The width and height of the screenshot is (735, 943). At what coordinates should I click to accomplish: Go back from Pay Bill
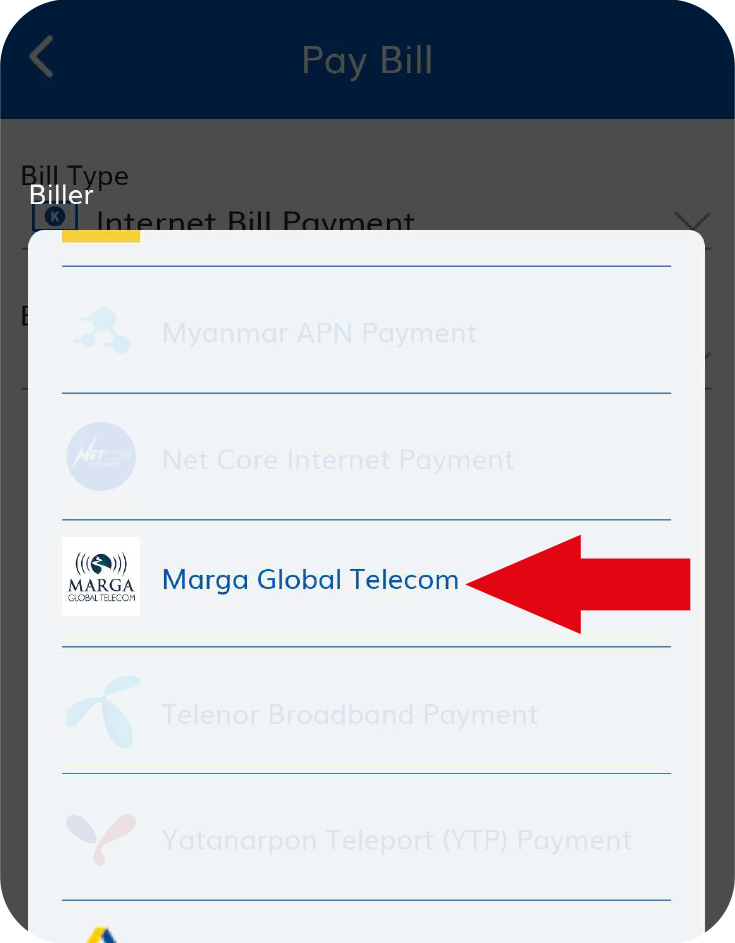point(42,58)
